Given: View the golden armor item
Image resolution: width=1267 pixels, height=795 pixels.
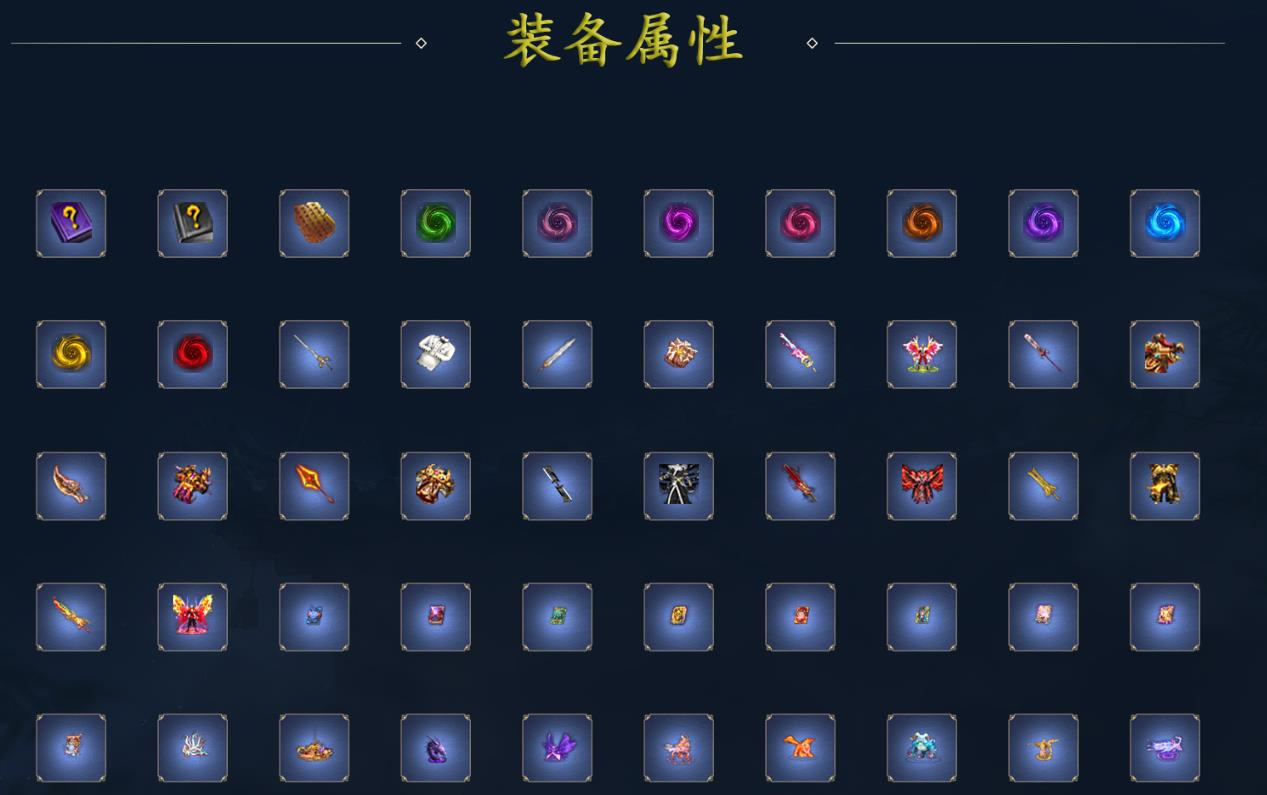Looking at the screenshot, I should coord(1165,485).
